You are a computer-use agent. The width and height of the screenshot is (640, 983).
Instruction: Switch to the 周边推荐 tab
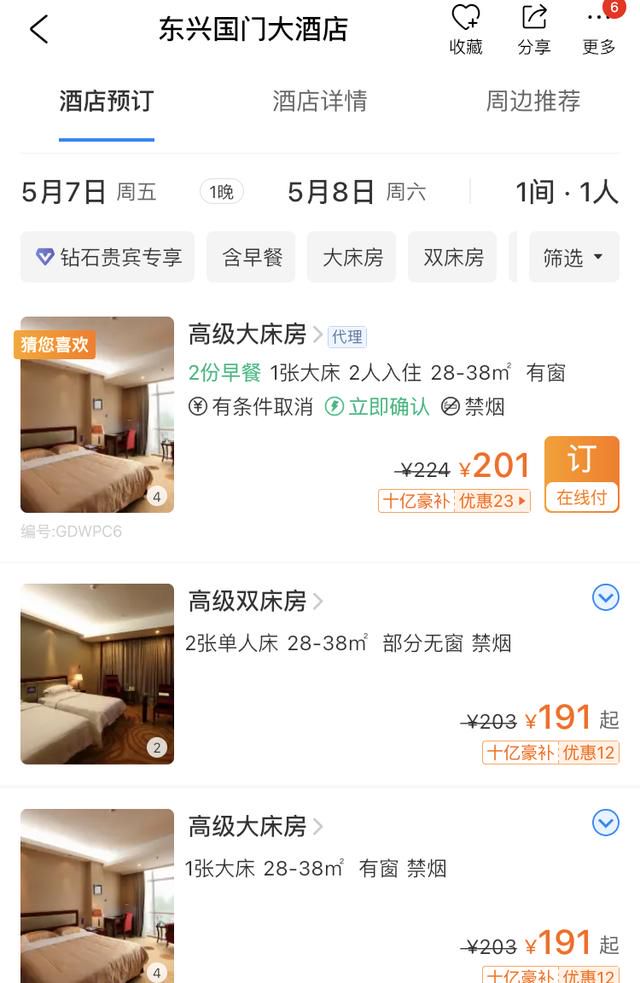coord(533,101)
